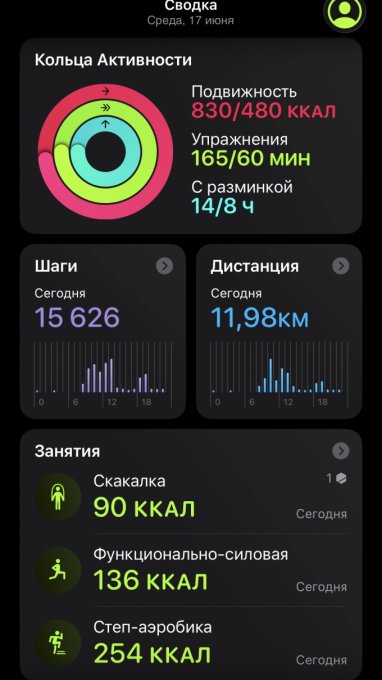
Task: Open the profile avatar icon
Action: (345, 12)
